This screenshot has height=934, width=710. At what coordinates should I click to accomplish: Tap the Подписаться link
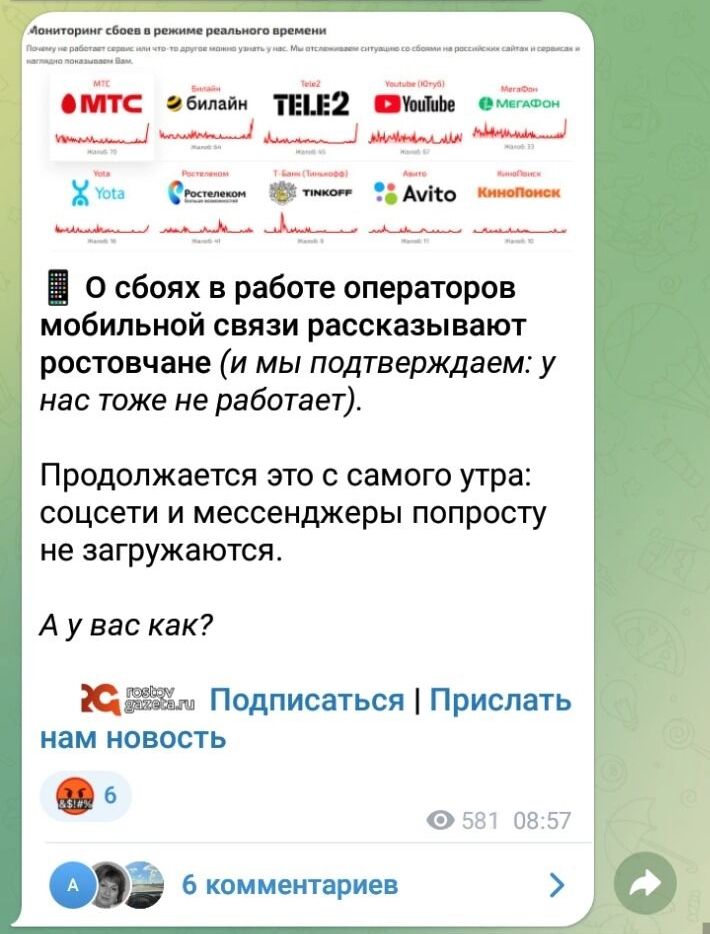[x=308, y=701]
